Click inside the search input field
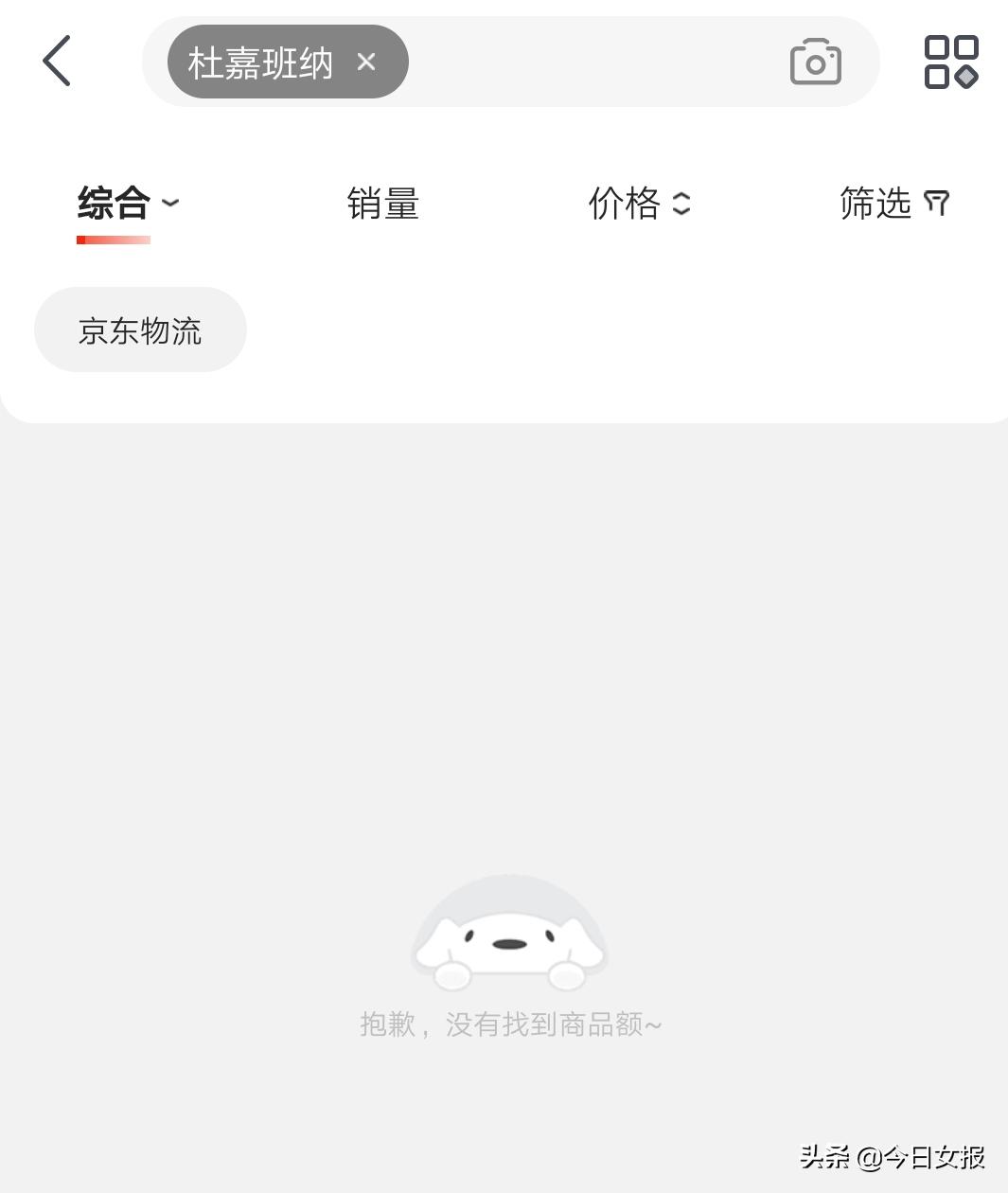Image resolution: width=1008 pixels, height=1193 pixels. tap(568, 62)
